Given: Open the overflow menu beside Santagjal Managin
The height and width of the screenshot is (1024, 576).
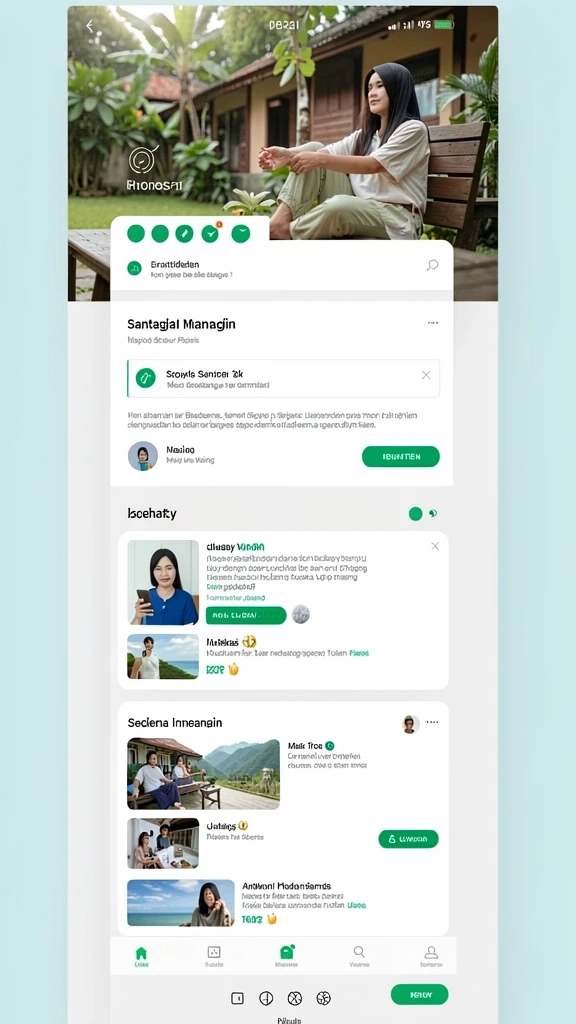Looking at the screenshot, I should pyautogui.click(x=432, y=323).
